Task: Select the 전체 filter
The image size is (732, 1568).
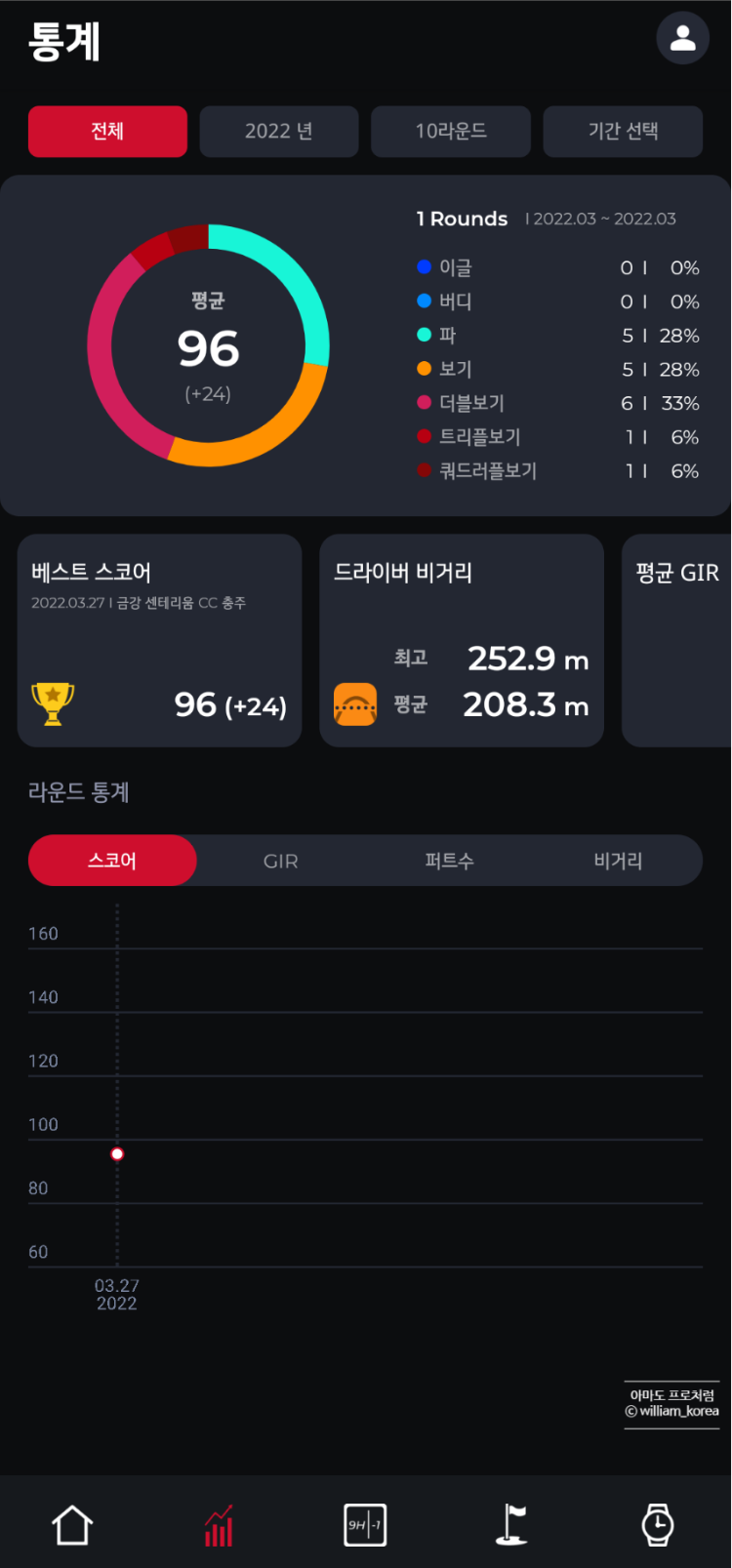Action: tap(107, 132)
